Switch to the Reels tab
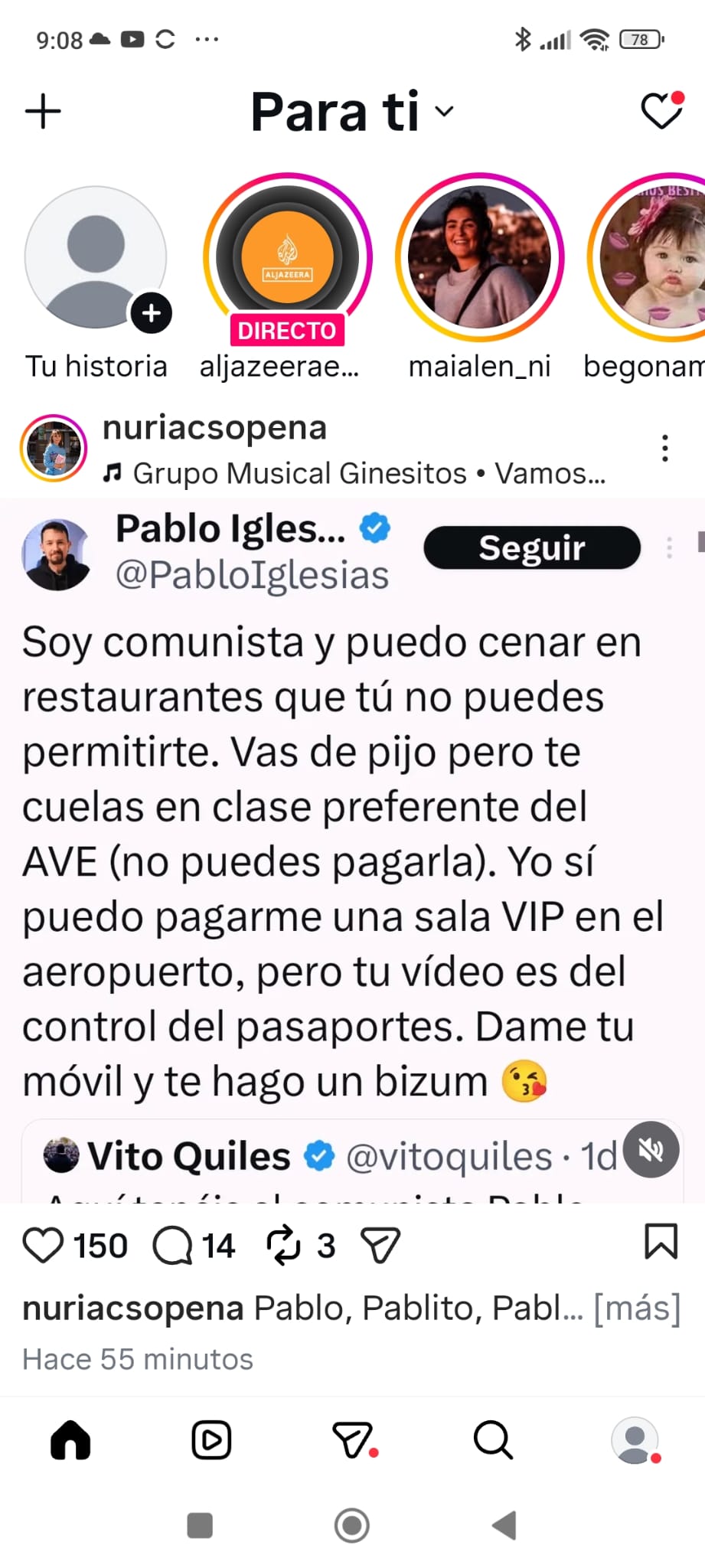 tap(211, 1440)
